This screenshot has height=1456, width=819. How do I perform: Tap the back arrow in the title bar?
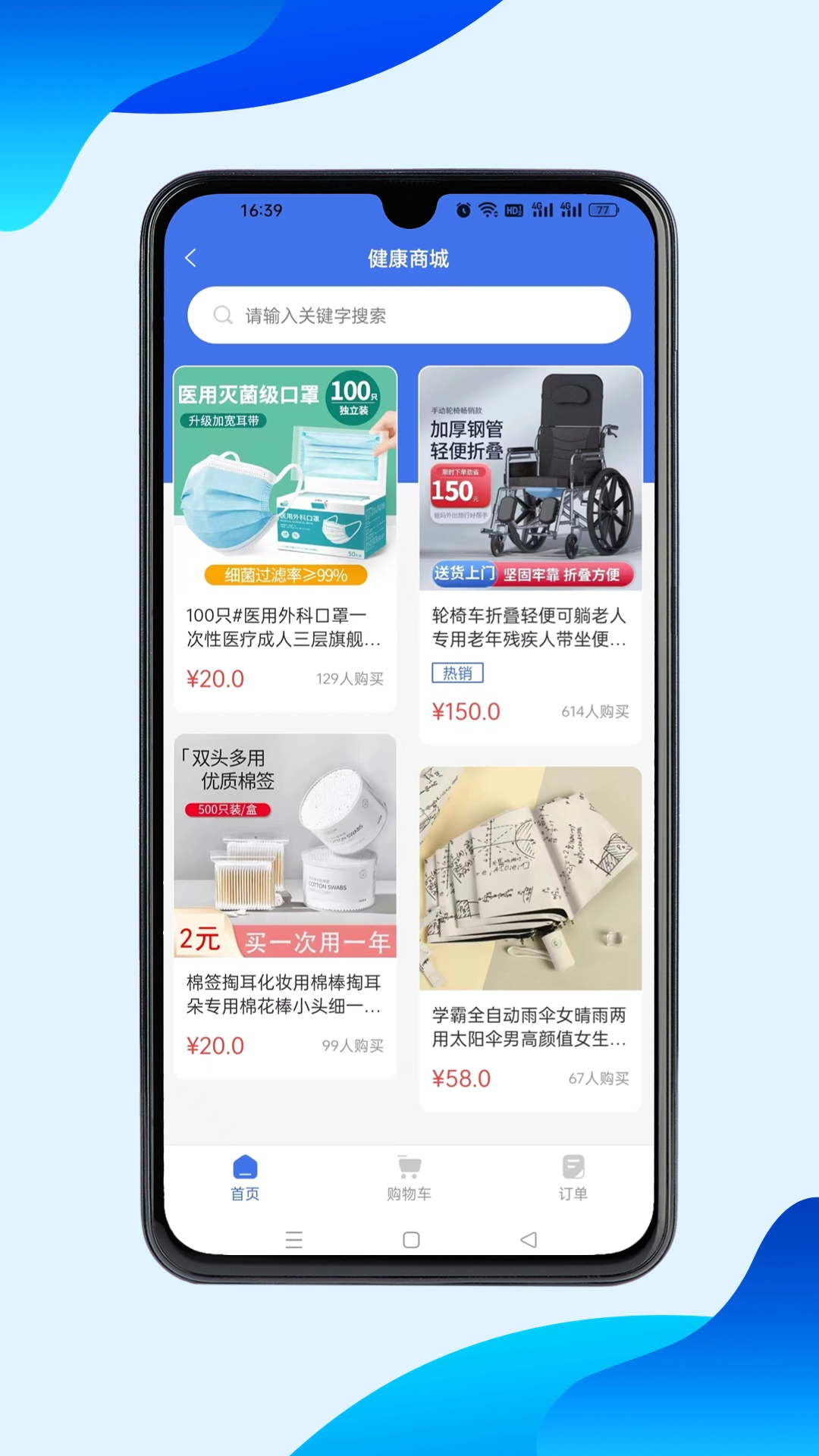190,259
